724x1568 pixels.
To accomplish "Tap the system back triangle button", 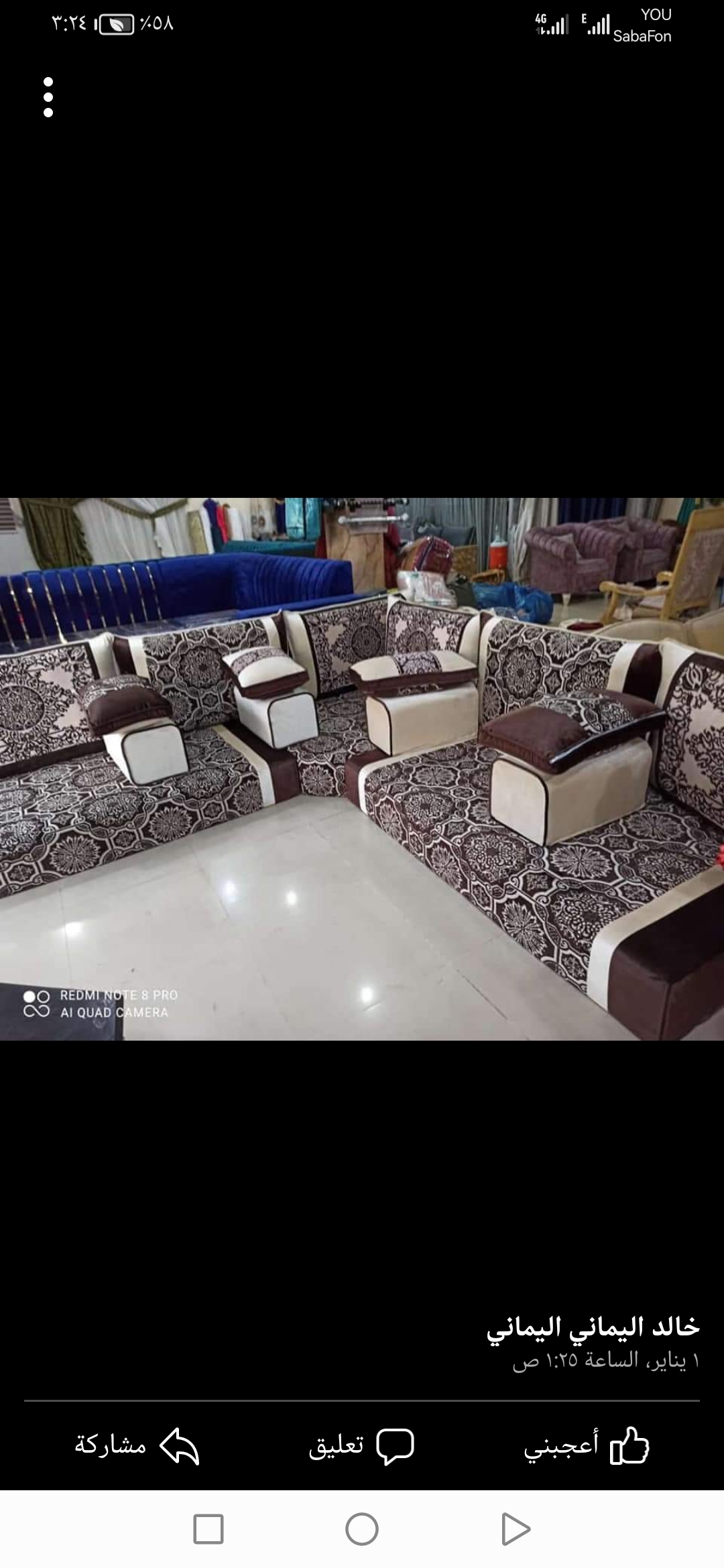I will 516,1530.
